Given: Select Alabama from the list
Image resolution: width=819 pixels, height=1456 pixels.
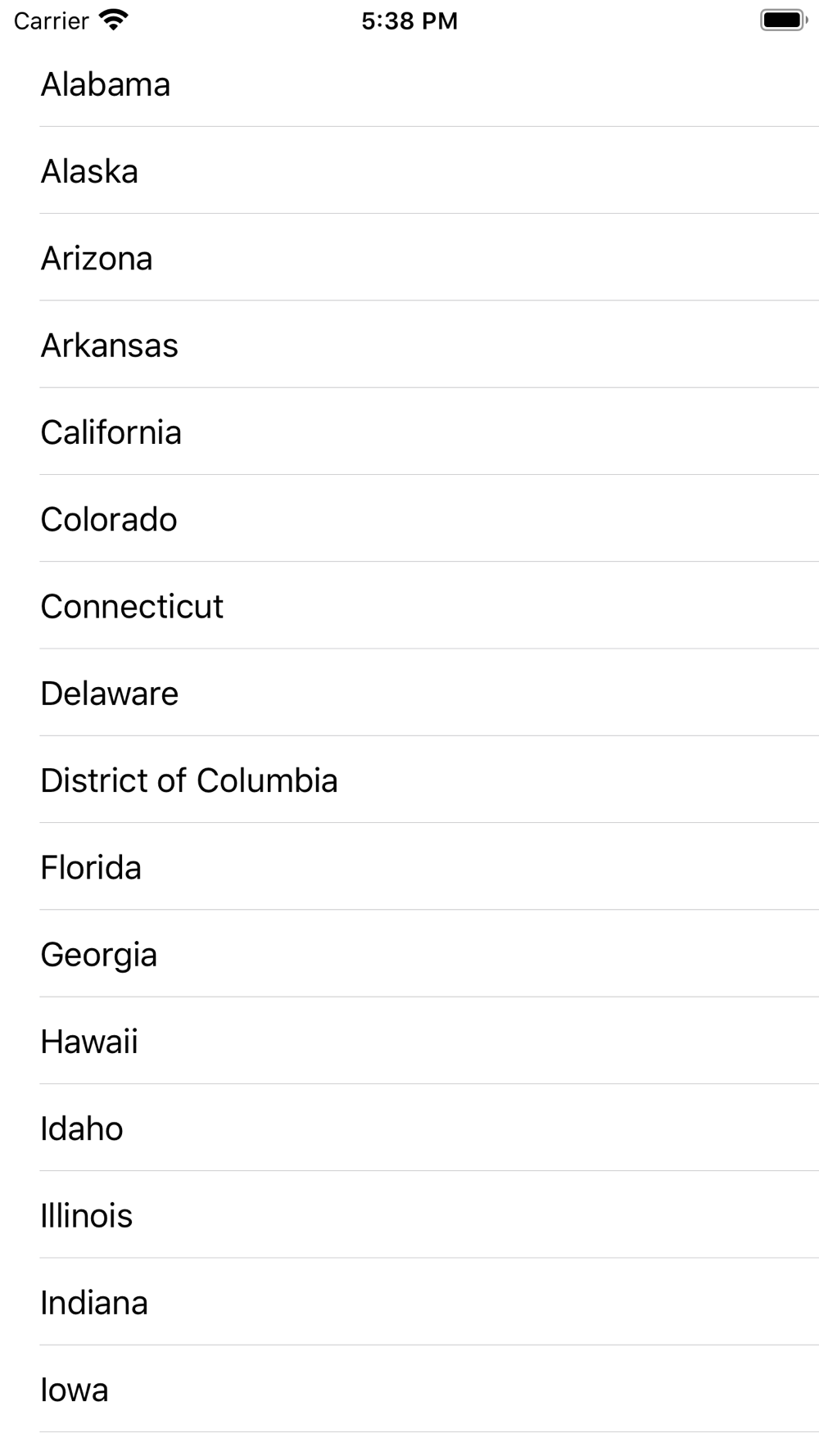Looking at the screenshot, I should [409, 84].
